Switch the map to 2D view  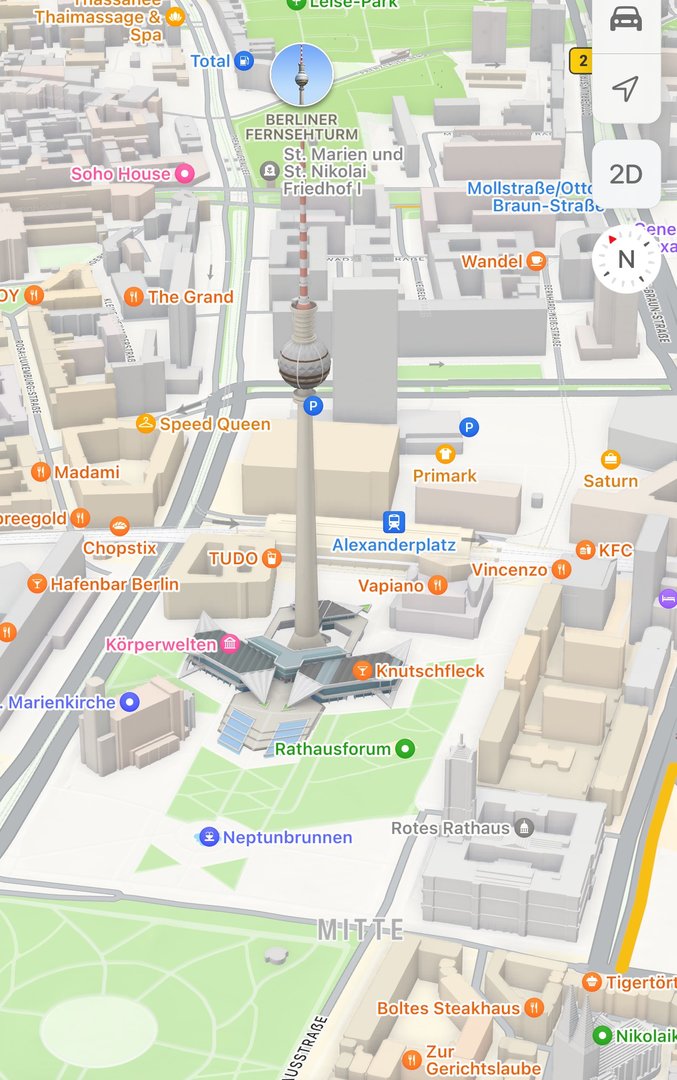click(625, 174)
